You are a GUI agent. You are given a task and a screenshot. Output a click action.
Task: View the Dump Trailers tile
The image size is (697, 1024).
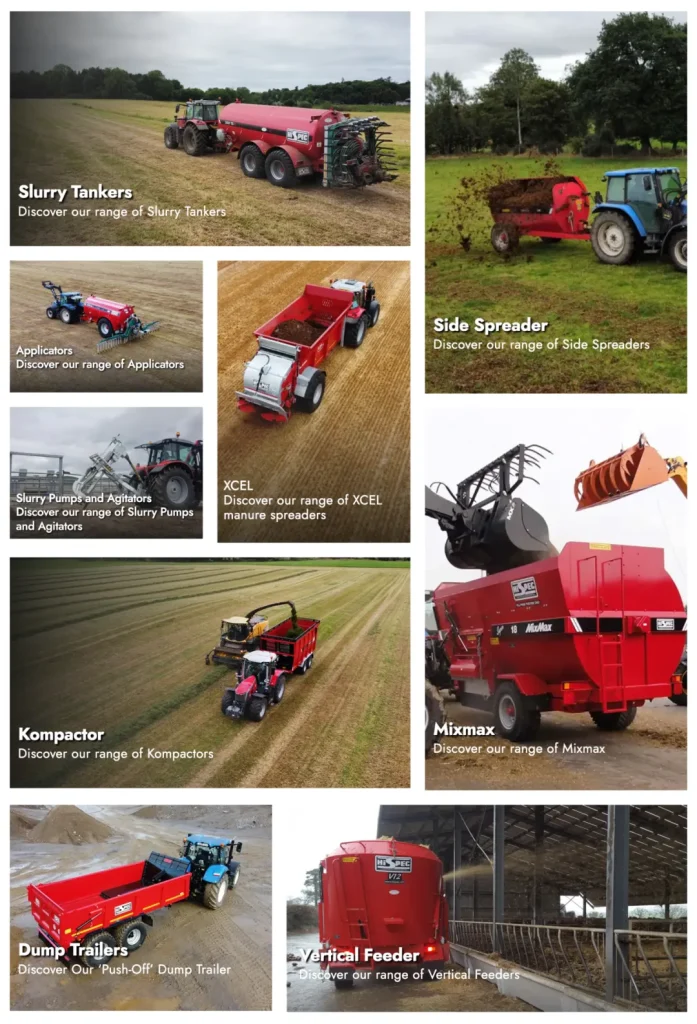[x=140, y=907]
